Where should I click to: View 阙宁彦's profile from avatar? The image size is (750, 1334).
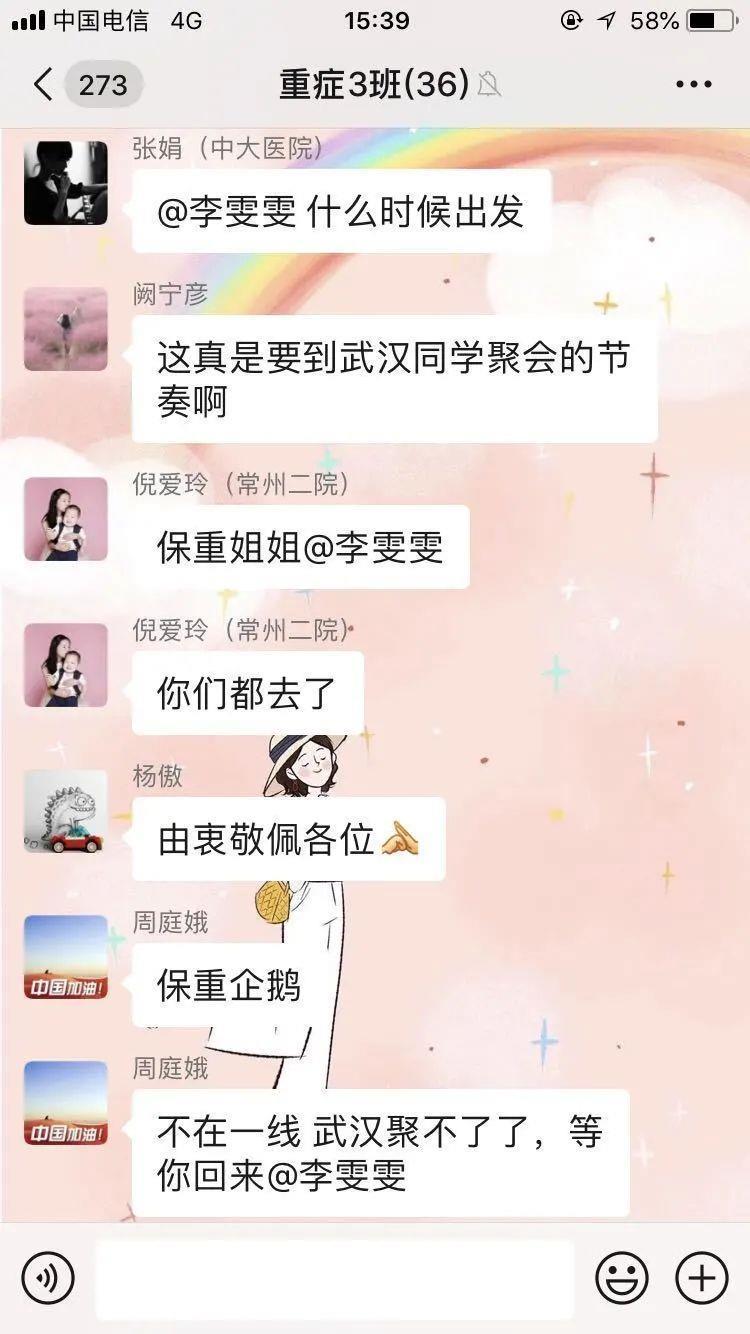(66, 329)
